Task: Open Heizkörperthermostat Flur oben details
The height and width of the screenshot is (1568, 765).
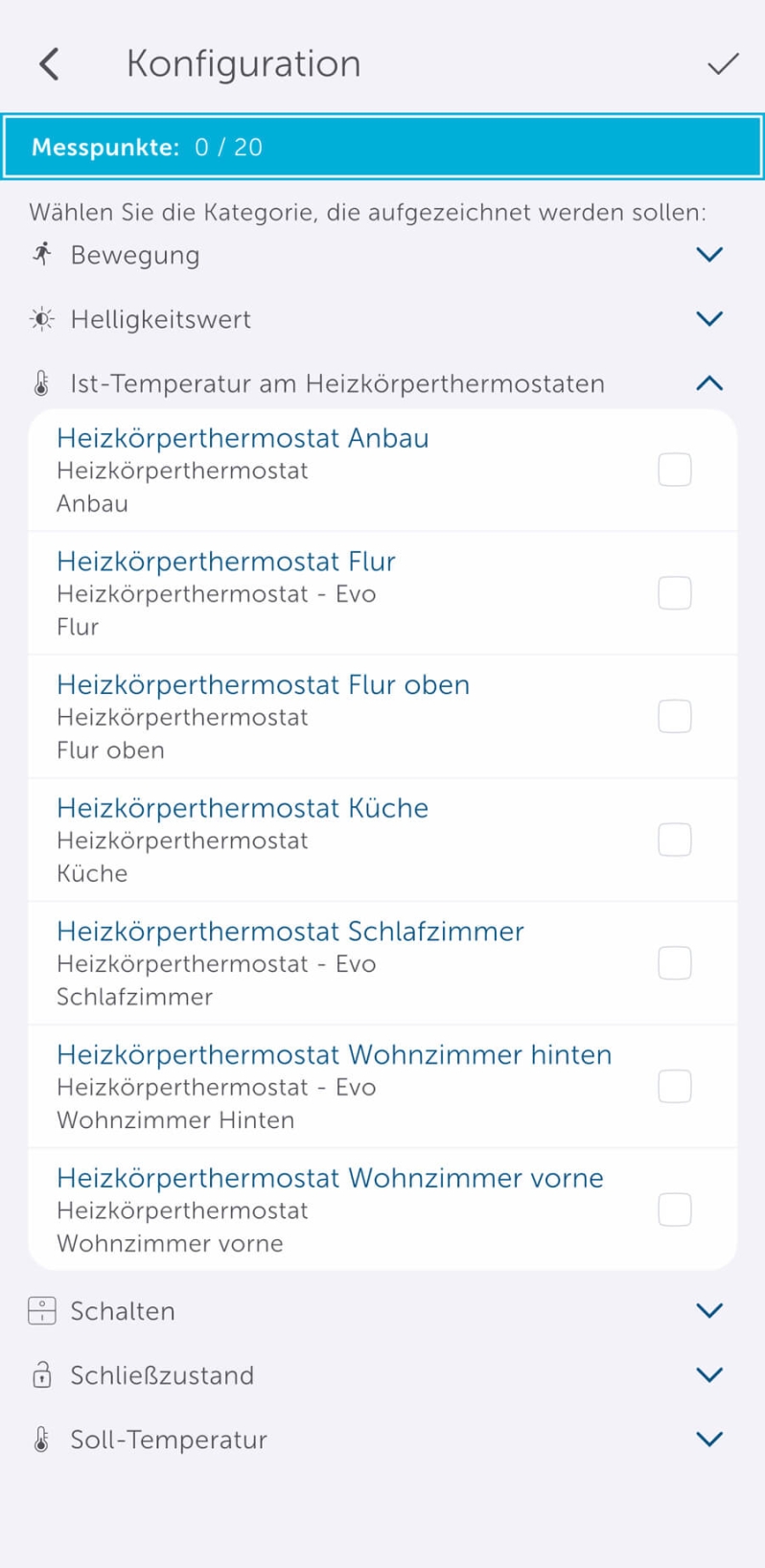Action: (x=264, y=684)
